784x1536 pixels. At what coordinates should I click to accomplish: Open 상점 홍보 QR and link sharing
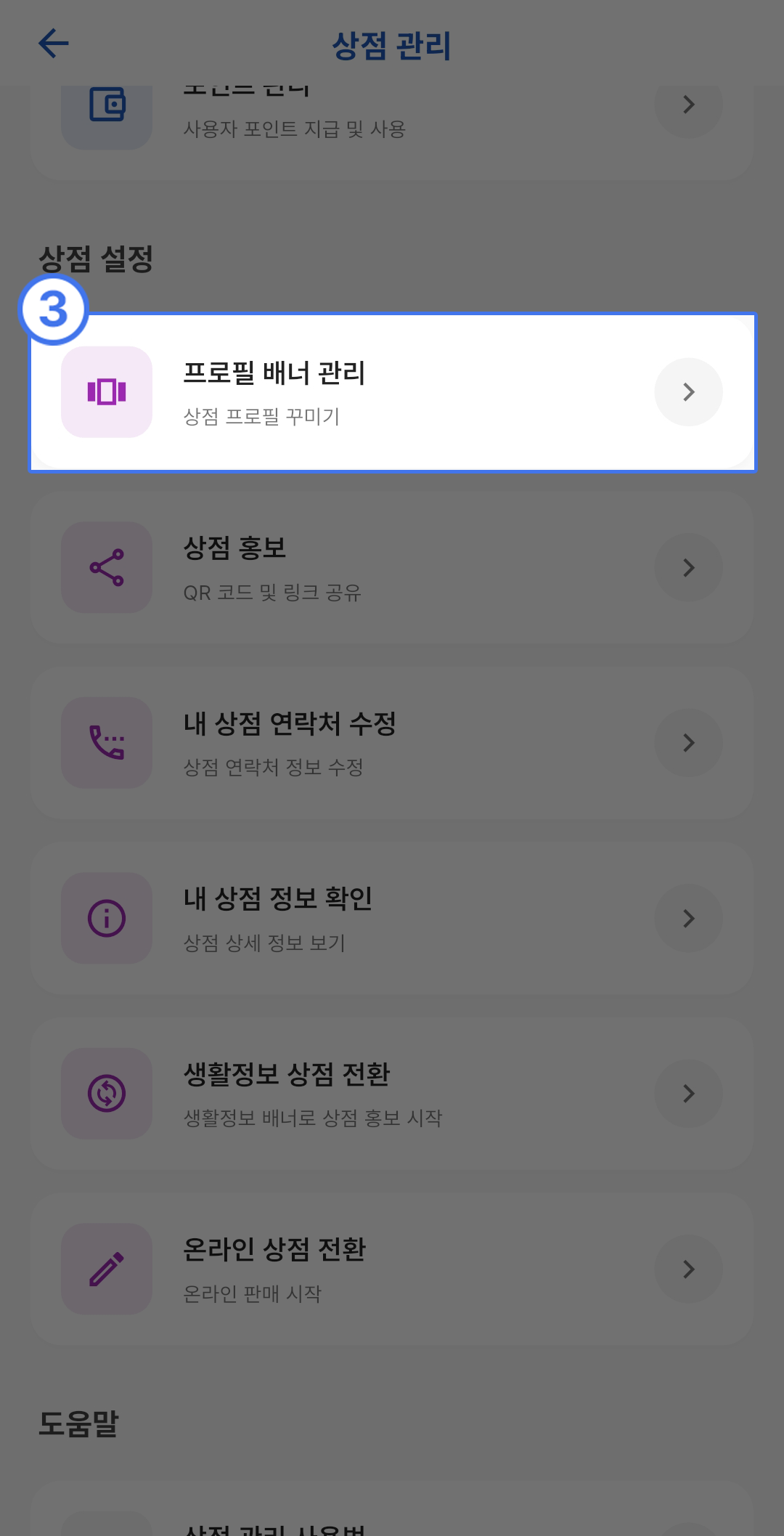[x=392, y=568]
